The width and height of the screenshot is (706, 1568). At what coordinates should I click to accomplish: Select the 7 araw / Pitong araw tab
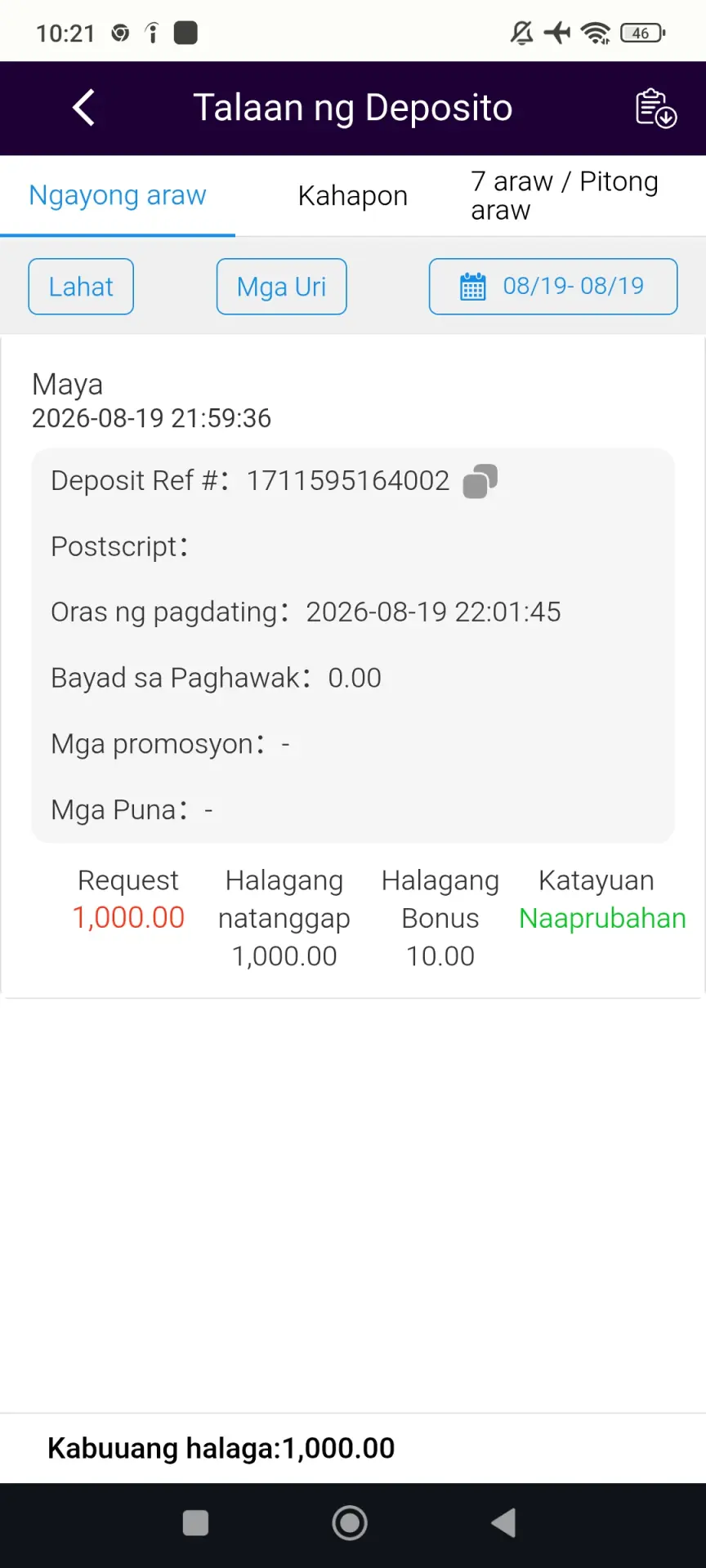coord(565,196)
